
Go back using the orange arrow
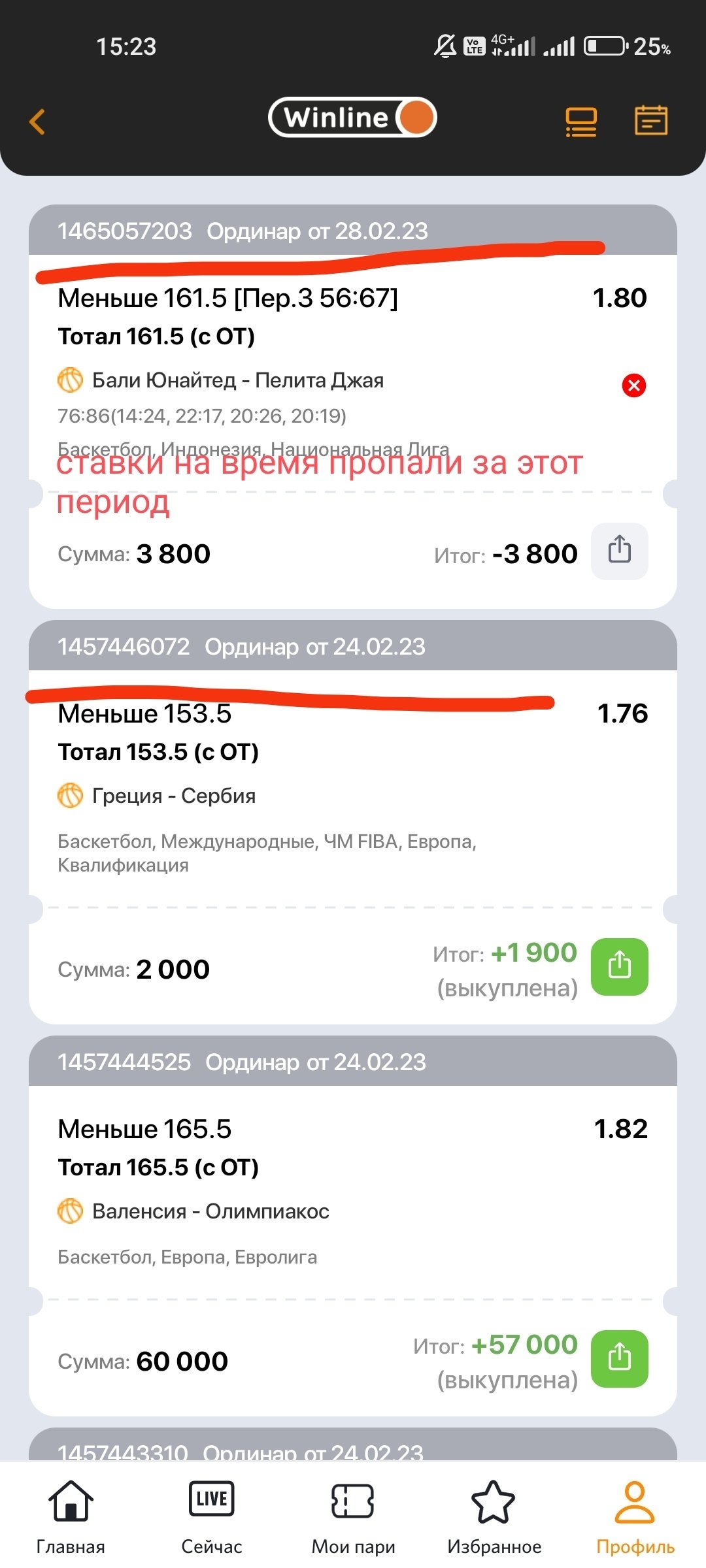37,122
